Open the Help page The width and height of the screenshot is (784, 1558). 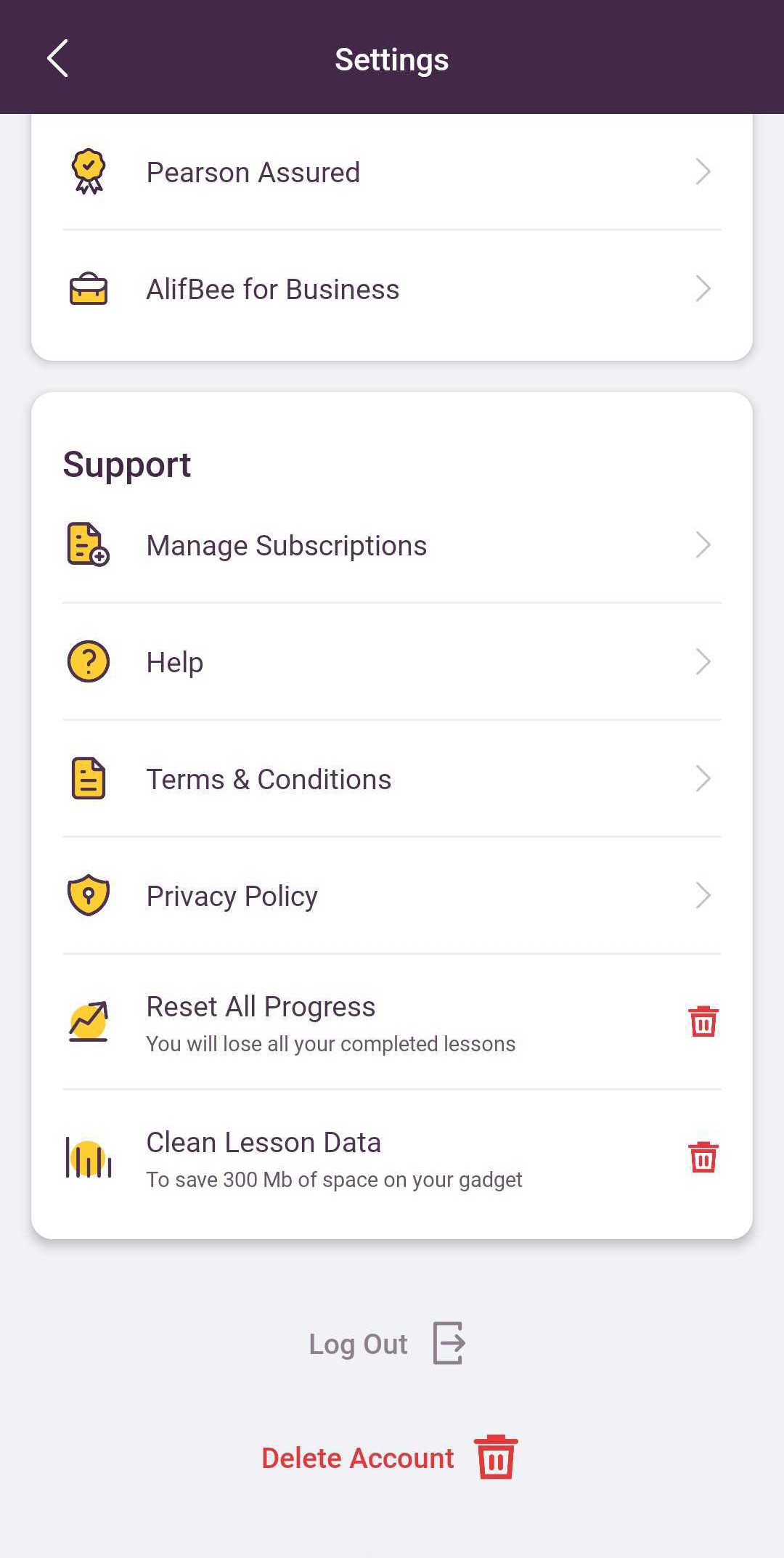392,662
